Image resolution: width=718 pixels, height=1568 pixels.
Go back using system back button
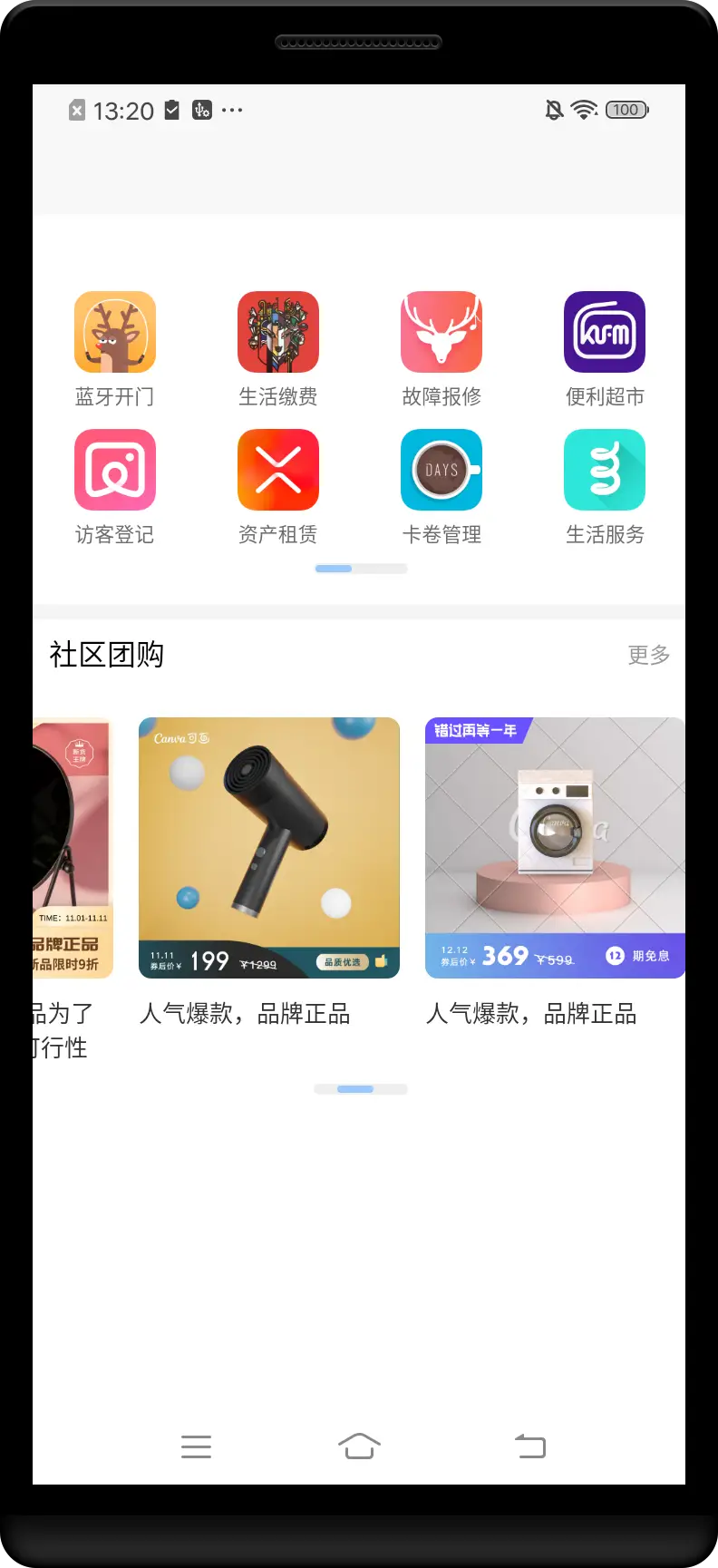530,1446
